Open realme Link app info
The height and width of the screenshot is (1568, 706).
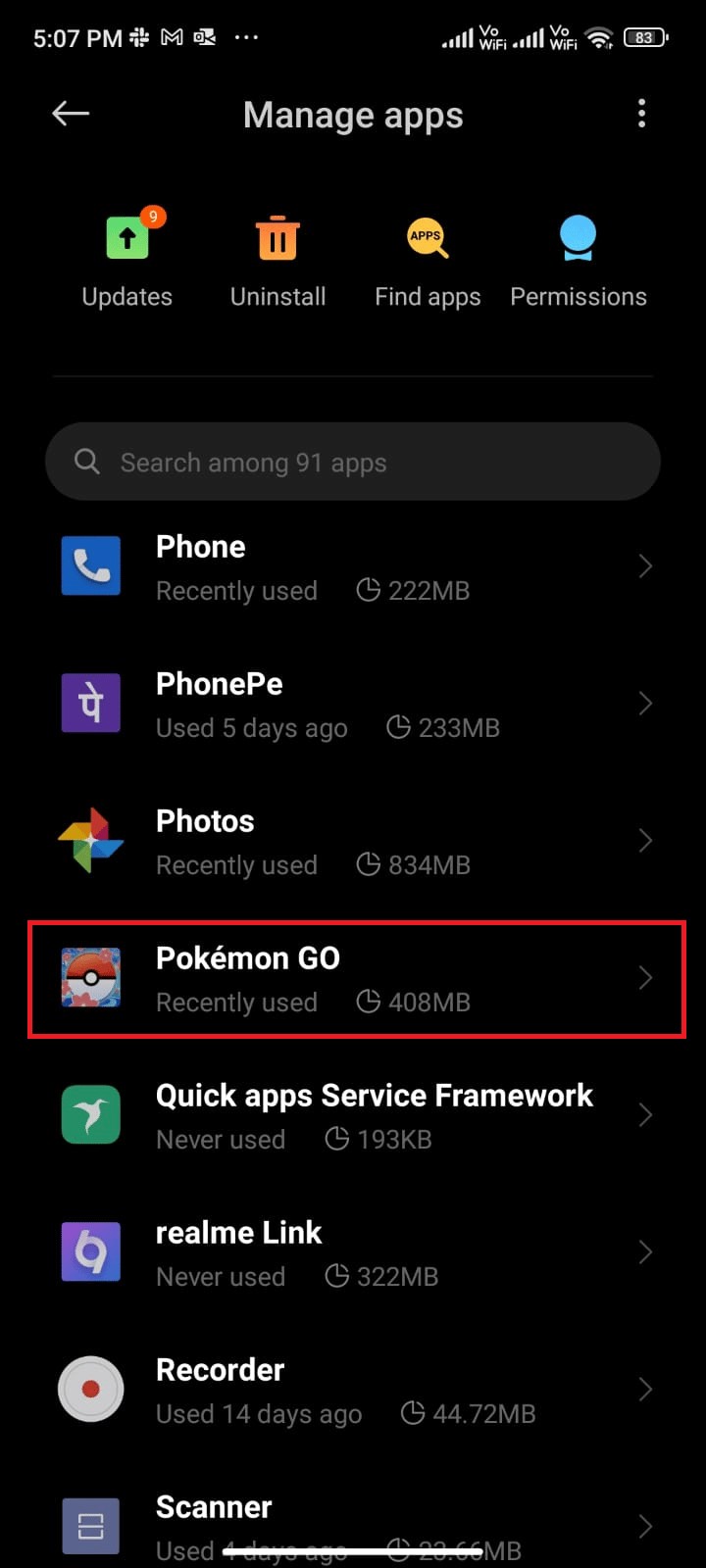pyautogui.click(x=353, y=1253)
